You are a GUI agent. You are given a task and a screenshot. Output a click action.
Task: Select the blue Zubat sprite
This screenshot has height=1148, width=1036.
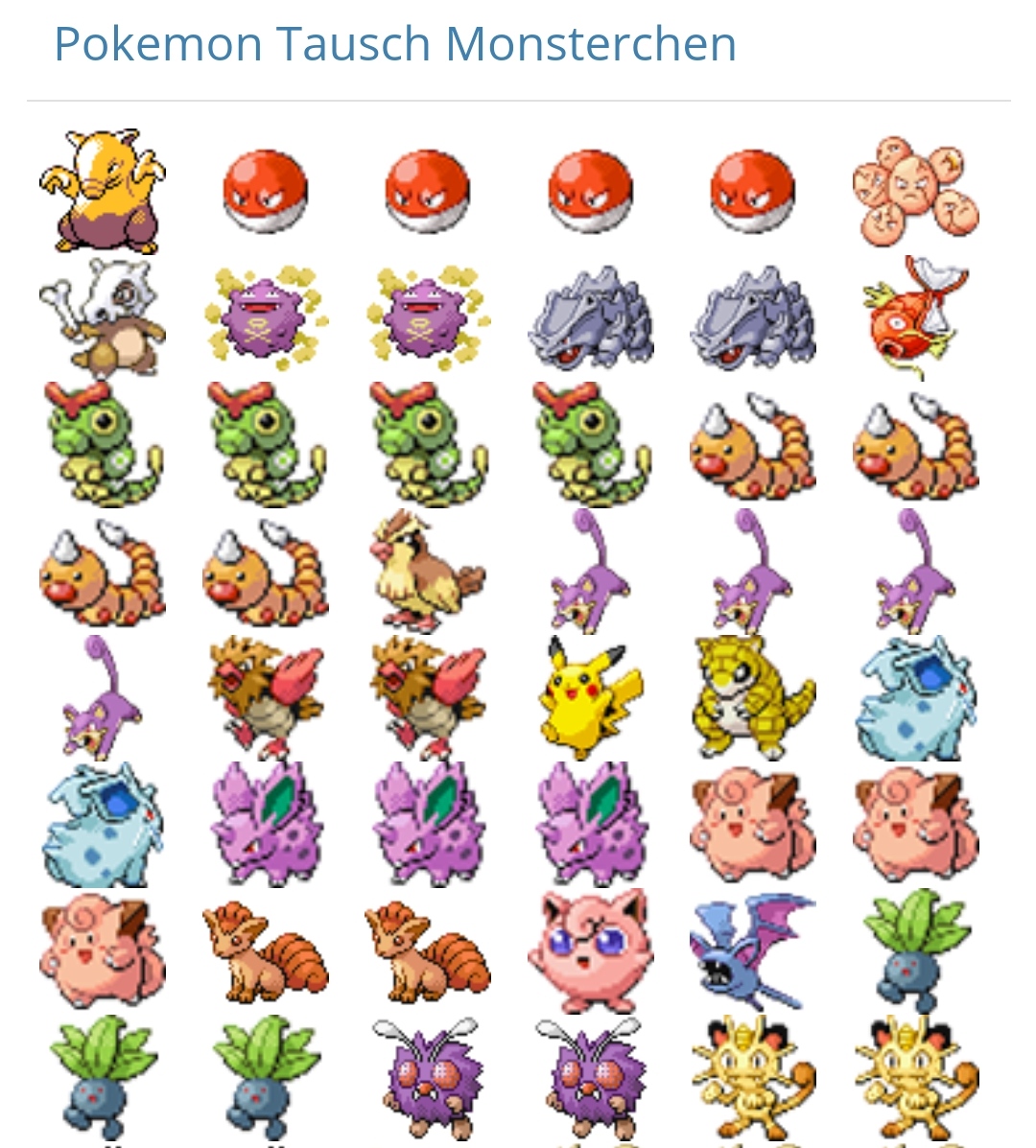click(752, 950)
